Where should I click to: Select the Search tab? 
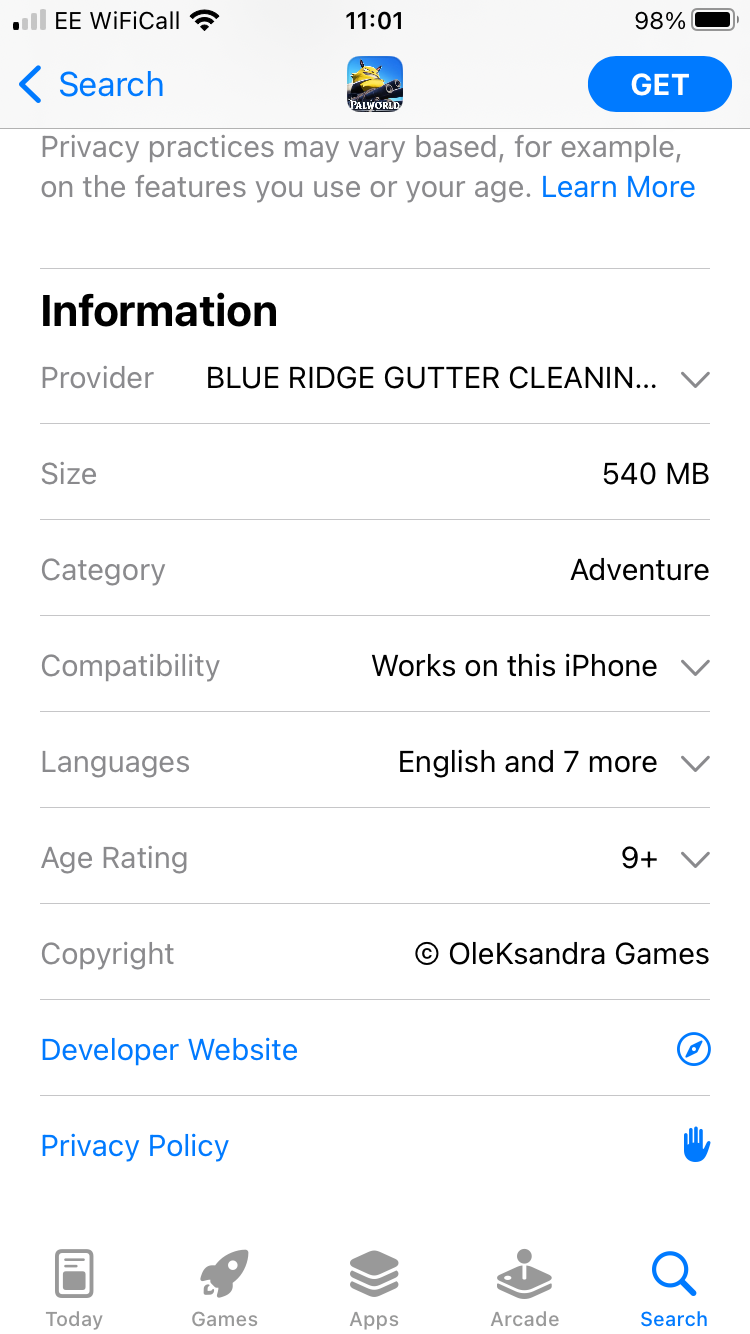point(673,1288)
